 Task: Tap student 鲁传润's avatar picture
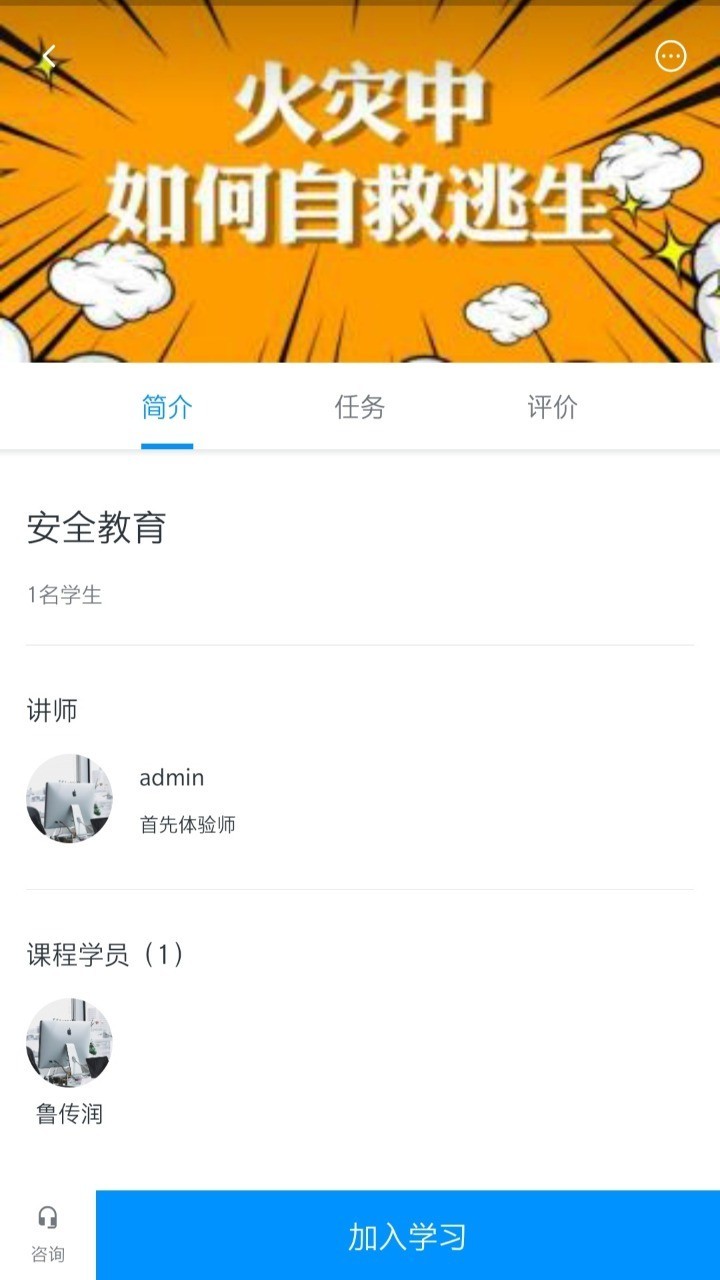pos(69,1041)
